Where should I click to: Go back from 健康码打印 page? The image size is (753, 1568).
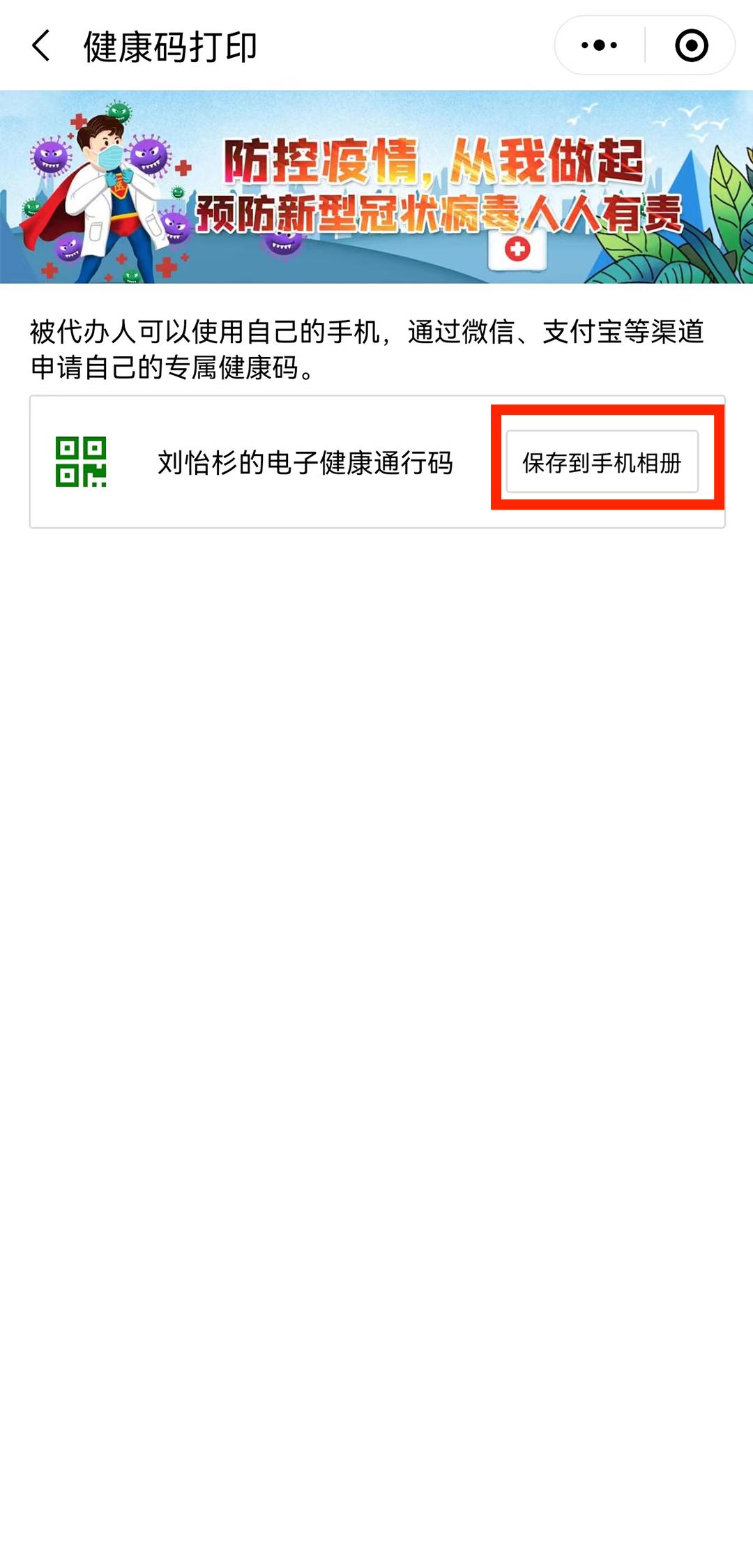click(41, 46)
